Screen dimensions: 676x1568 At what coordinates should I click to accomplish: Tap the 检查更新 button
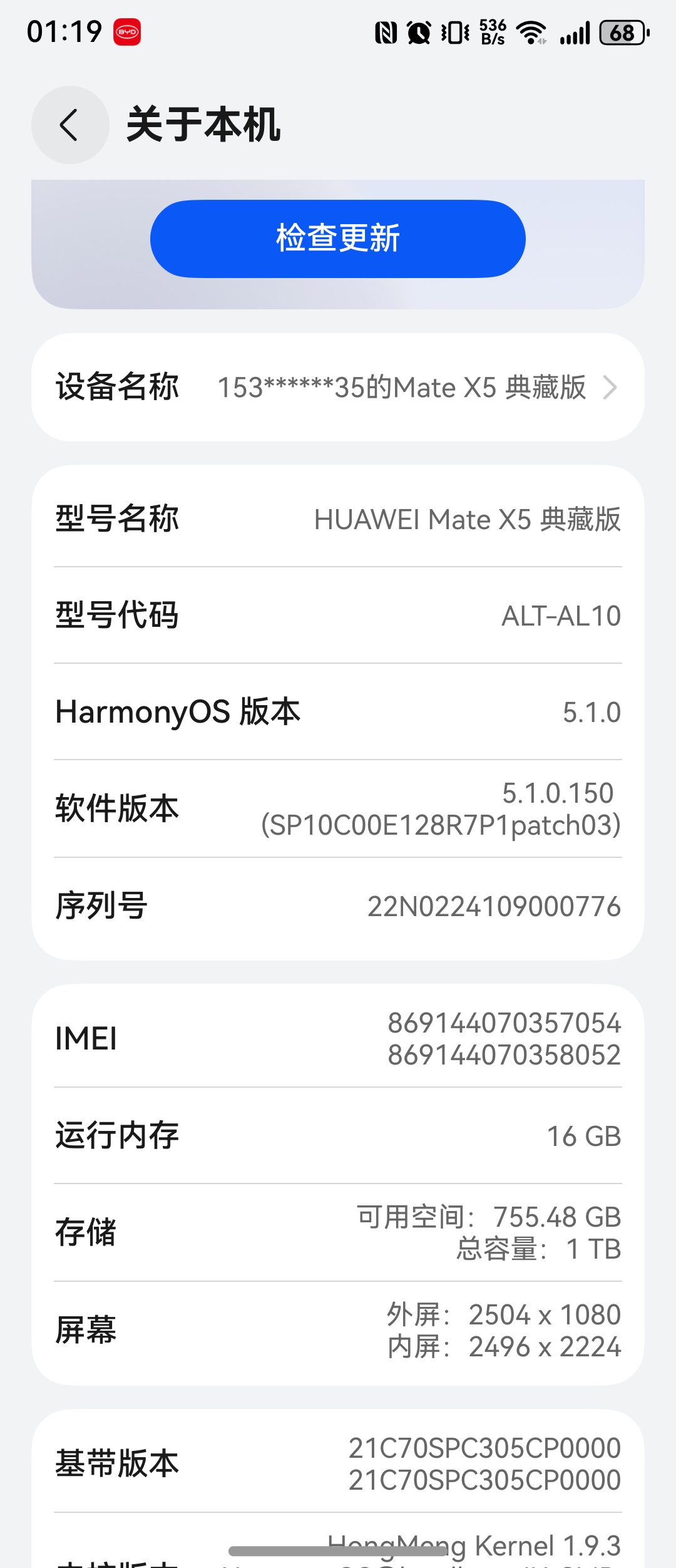click(337, 239)
